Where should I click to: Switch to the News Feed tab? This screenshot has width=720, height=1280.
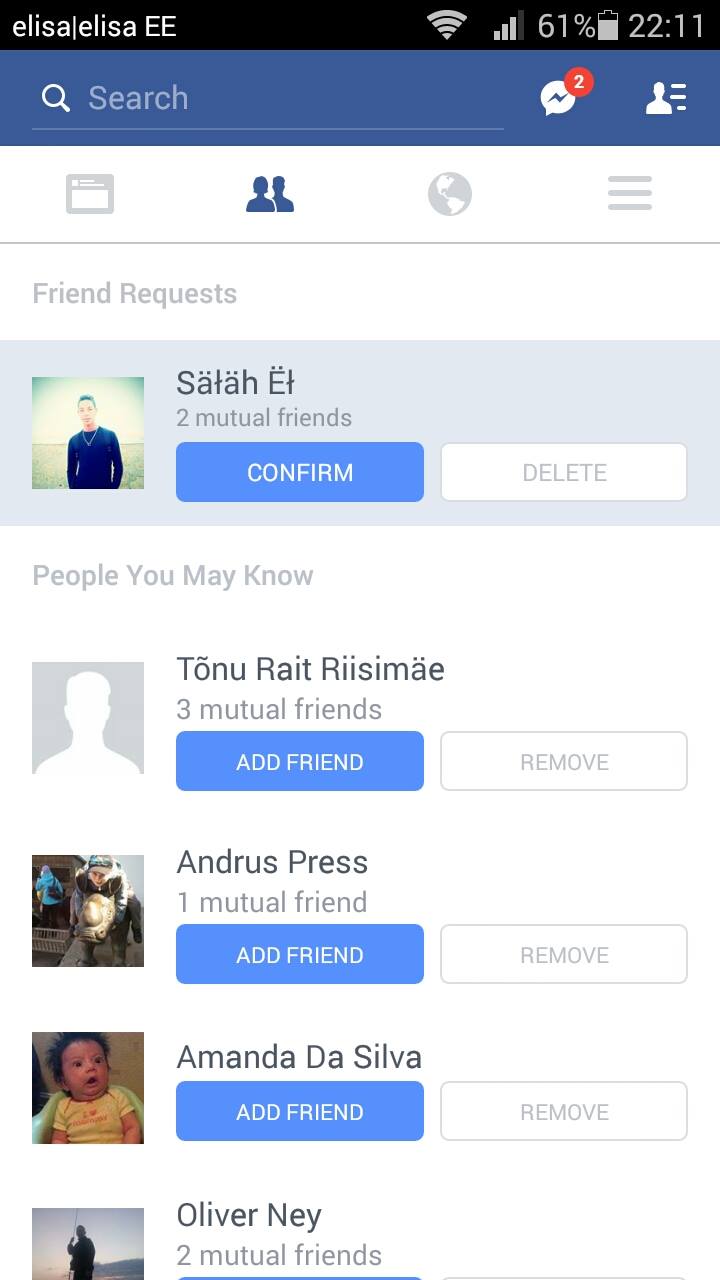(90, 194)
